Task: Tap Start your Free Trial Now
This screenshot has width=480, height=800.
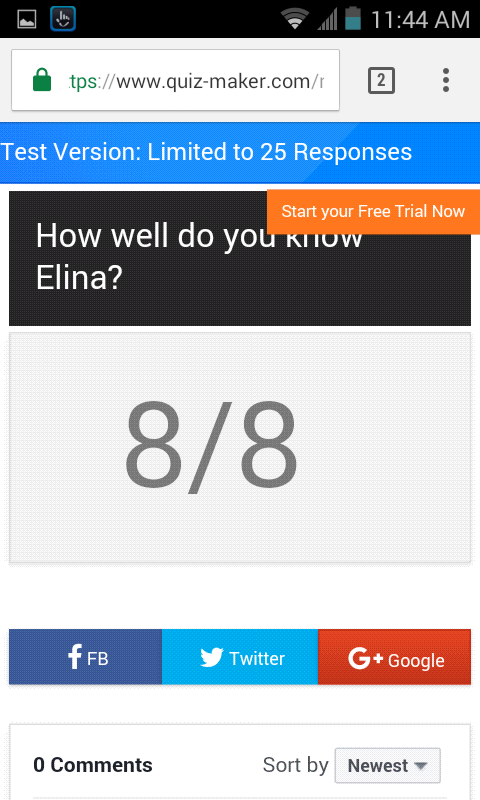Action: [x=373, y=211]
